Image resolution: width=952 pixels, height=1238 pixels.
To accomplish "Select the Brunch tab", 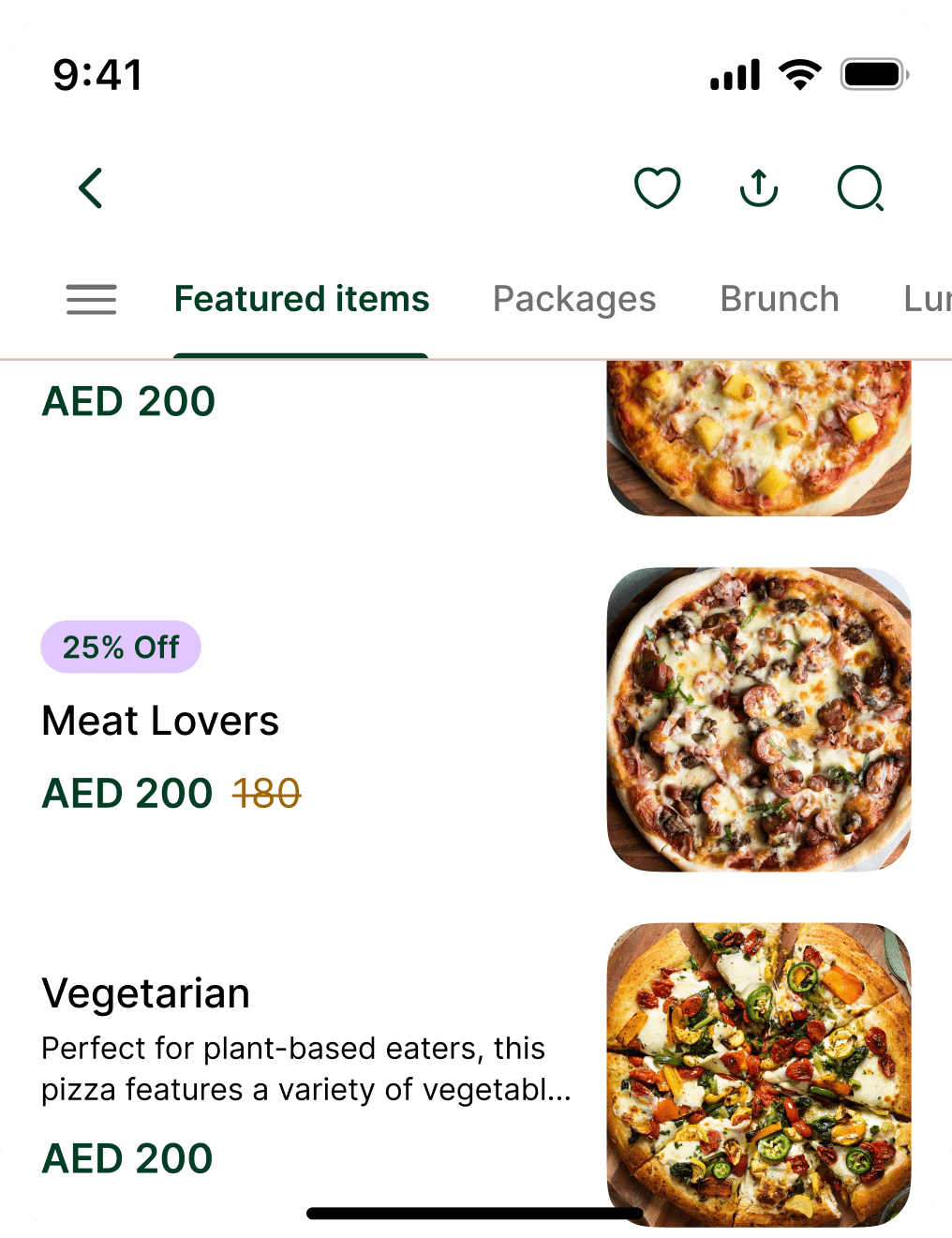I will [x=779, y=299].
